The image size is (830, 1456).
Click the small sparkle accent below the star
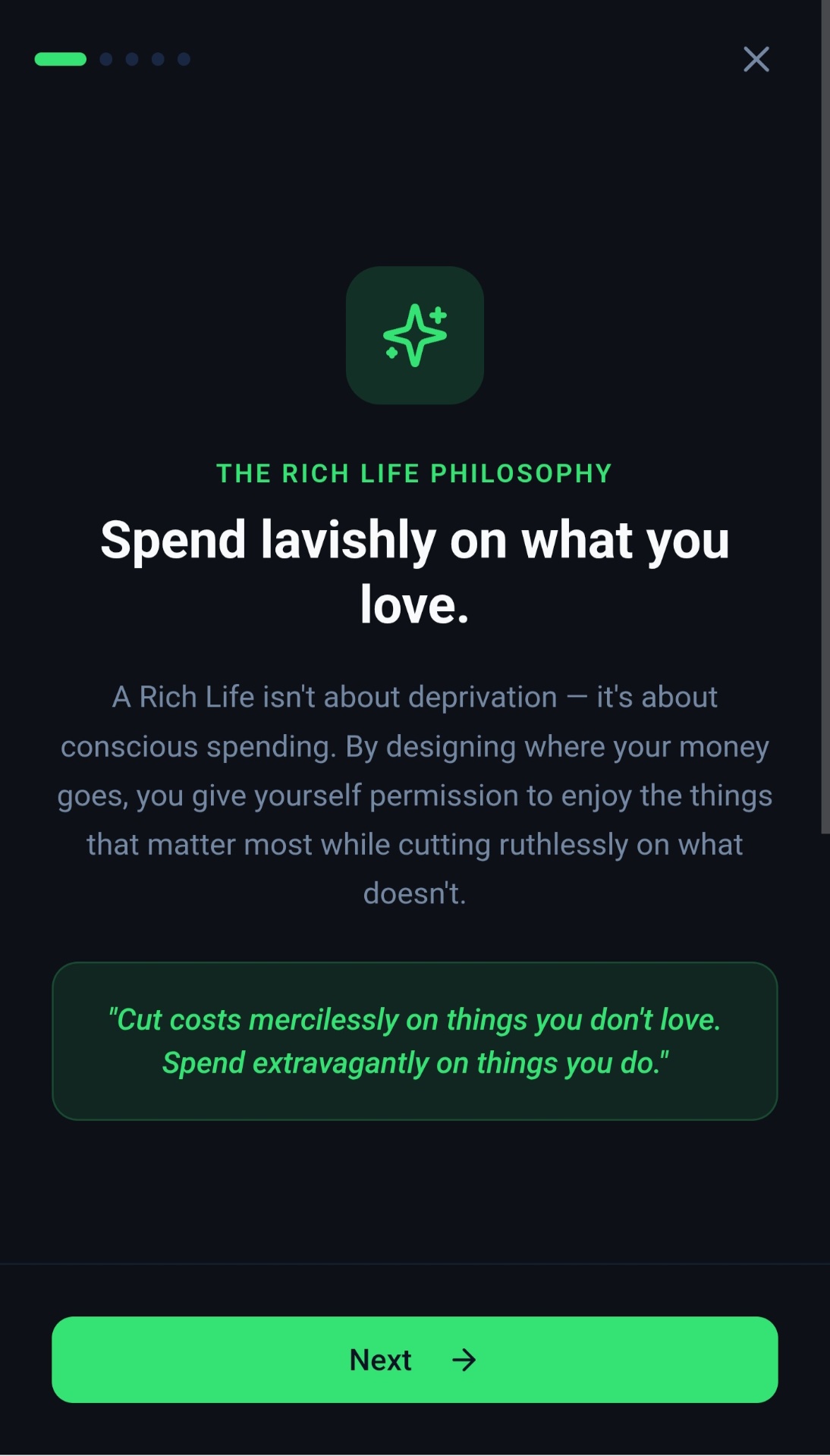(x=390, y=354)
